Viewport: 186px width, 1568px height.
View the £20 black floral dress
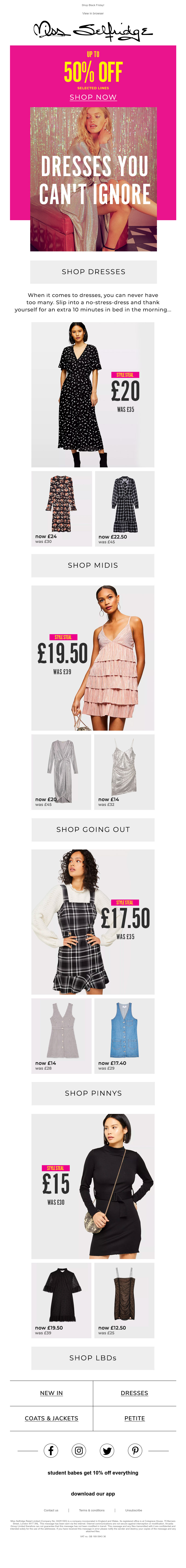93,394
